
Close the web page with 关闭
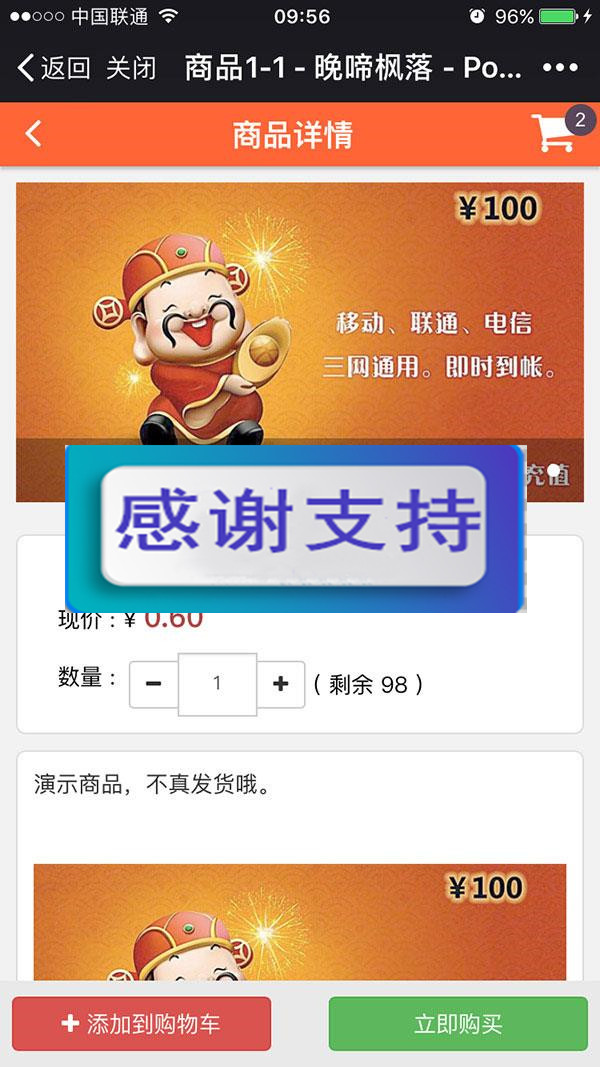(131, 68)
